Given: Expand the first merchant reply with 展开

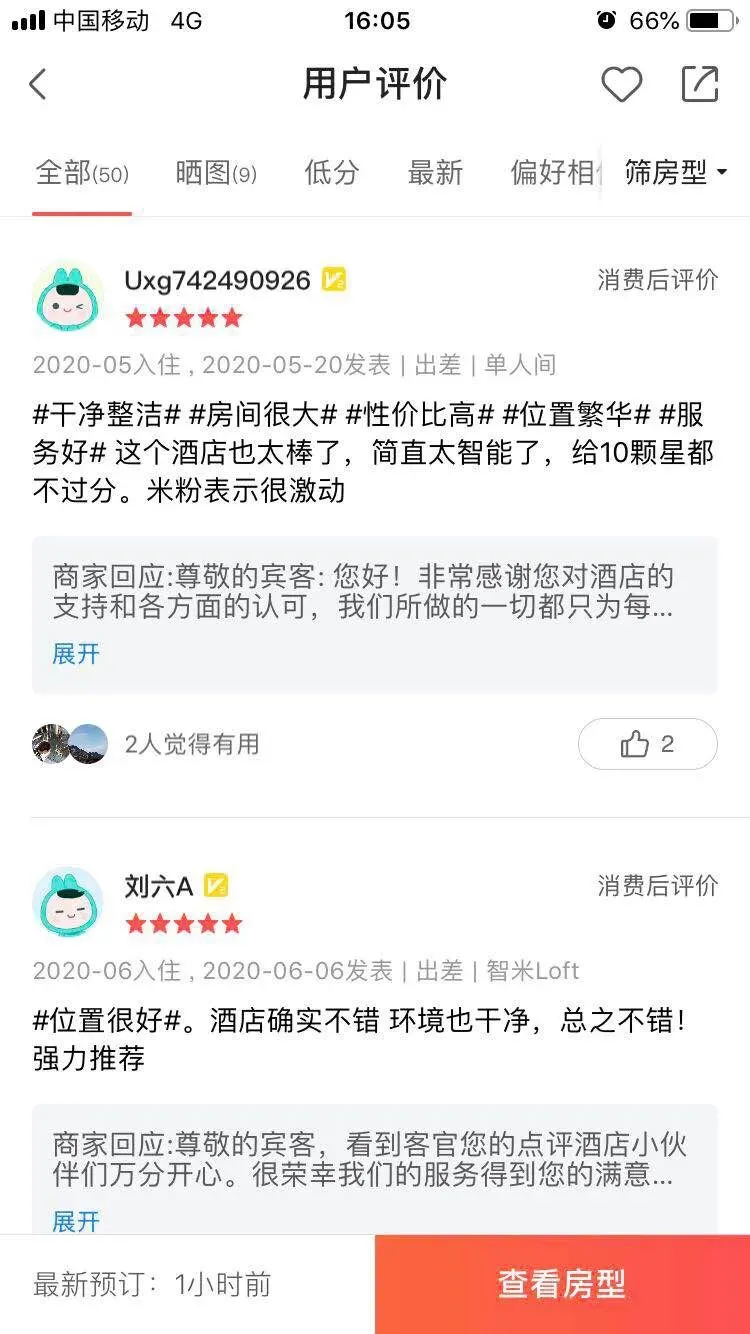Looking at the screenshot, I should coord(77,655).
